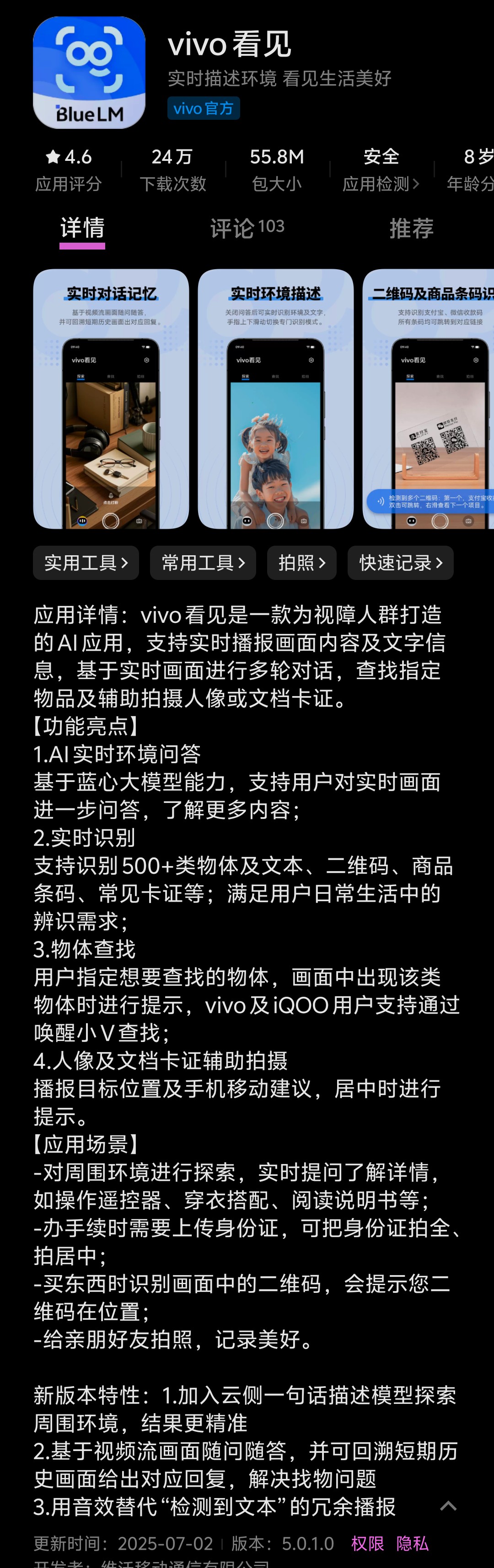
Task: View the 实时环境描述 screenshot
Action: [275, 399]
